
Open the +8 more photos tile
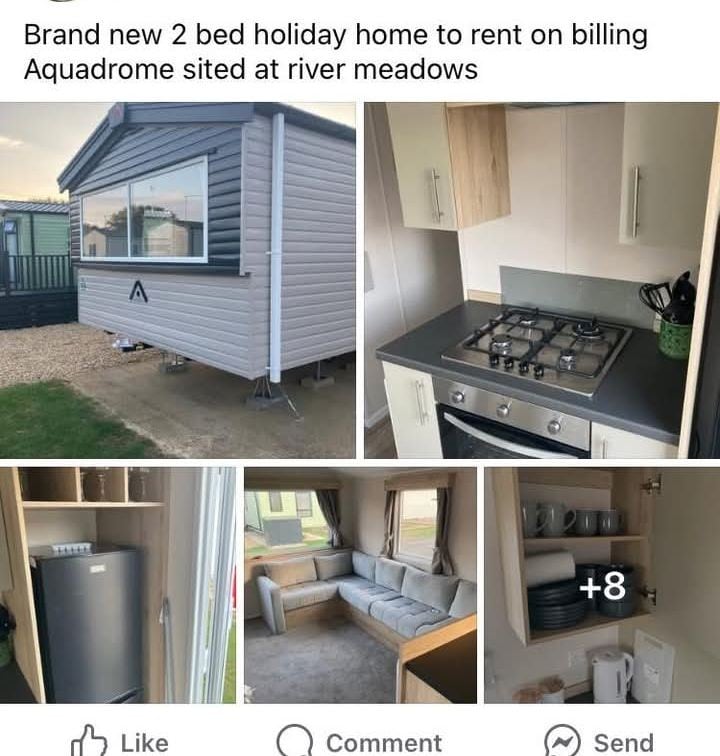click(x=602, y=585)
